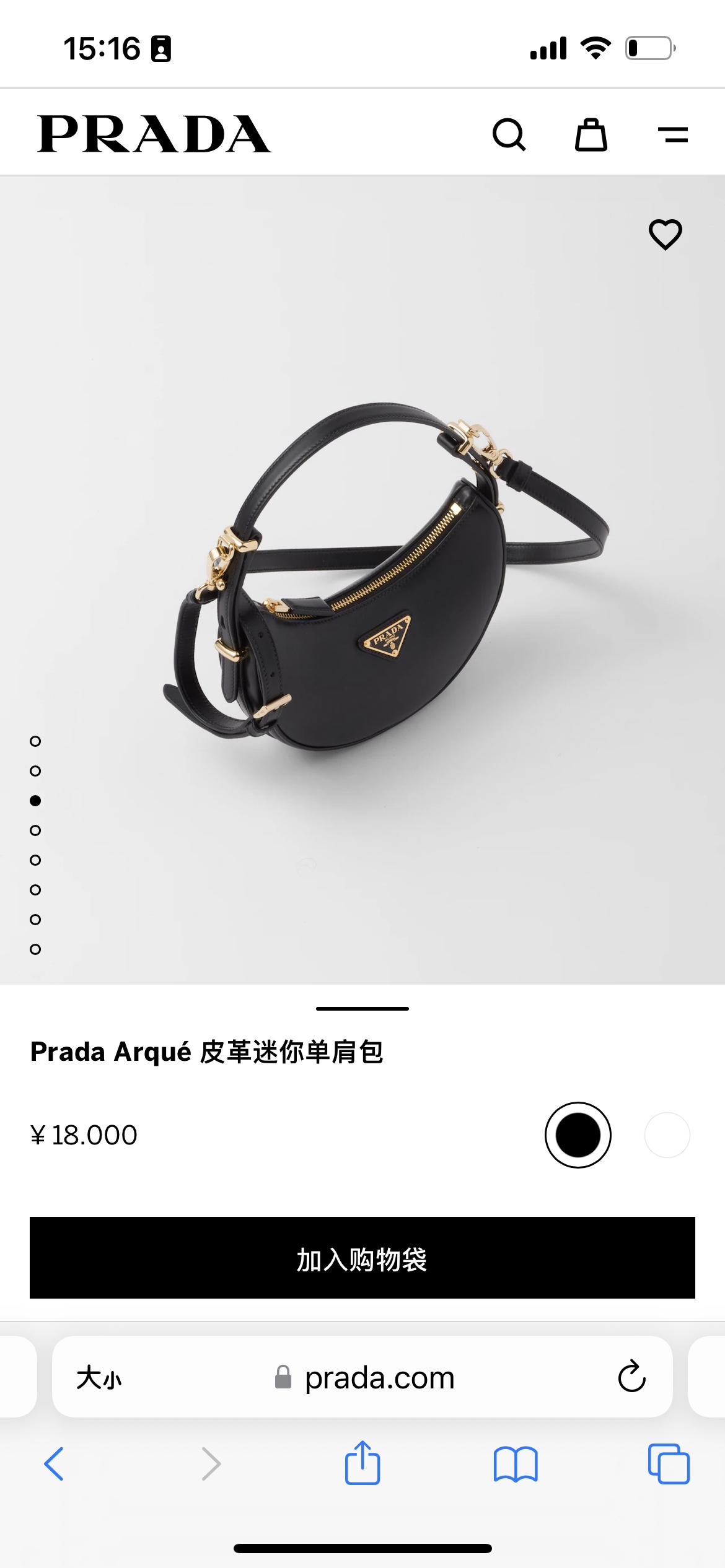Open the shopping bag

tap(591, 134)
